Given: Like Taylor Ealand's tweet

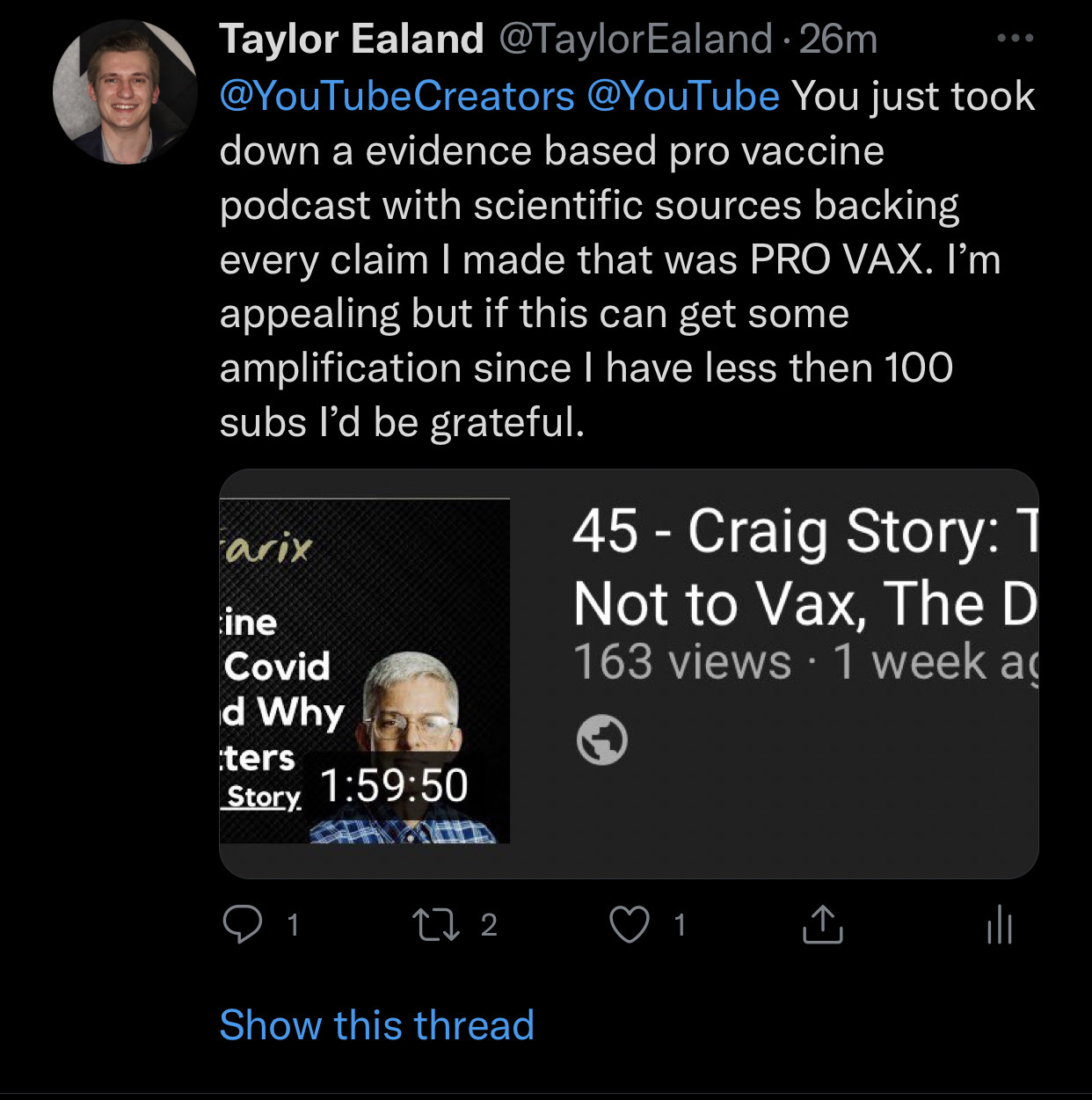Looking at the screenshot, I should tap(630, 925).
